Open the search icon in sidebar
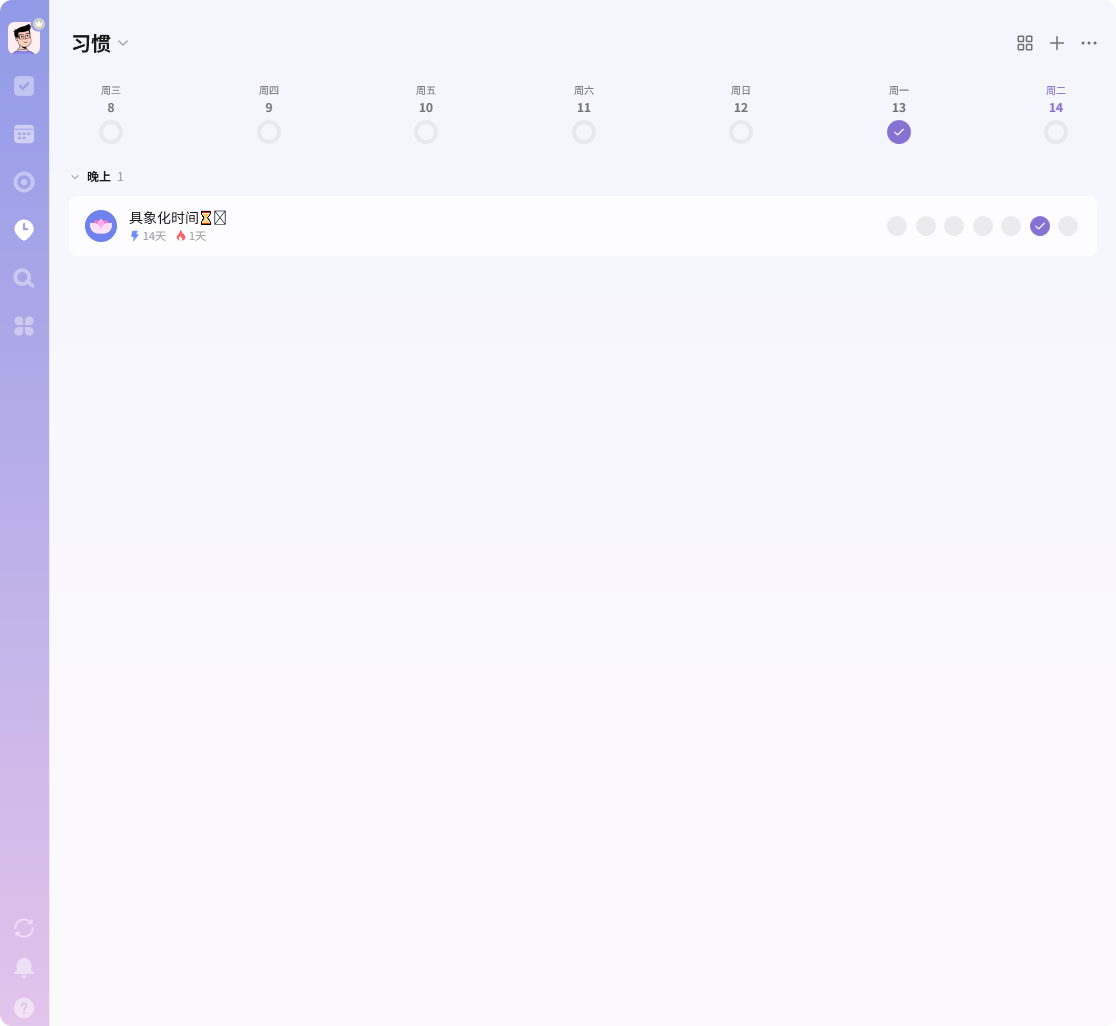 [24, 278]
